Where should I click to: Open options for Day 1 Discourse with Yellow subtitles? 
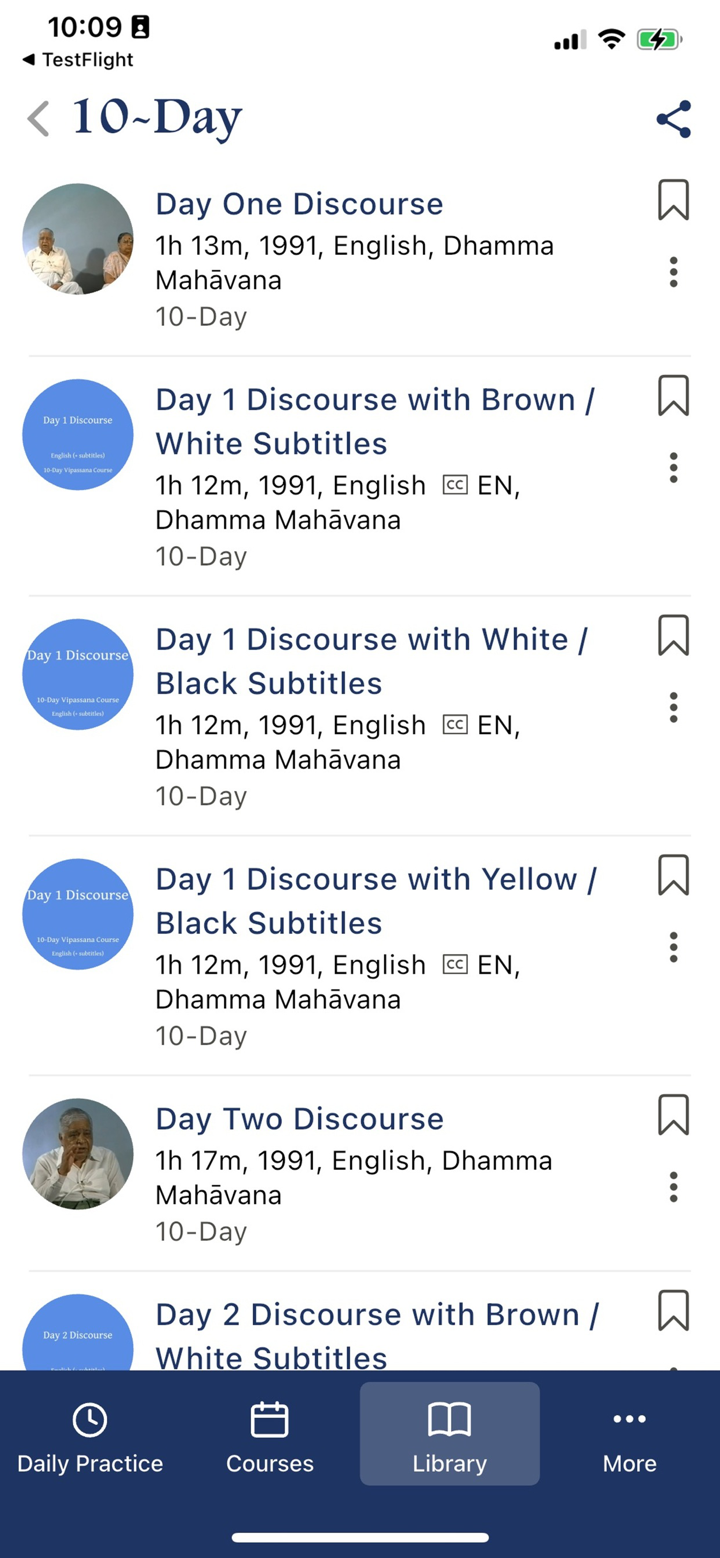(x=673, y=946)
